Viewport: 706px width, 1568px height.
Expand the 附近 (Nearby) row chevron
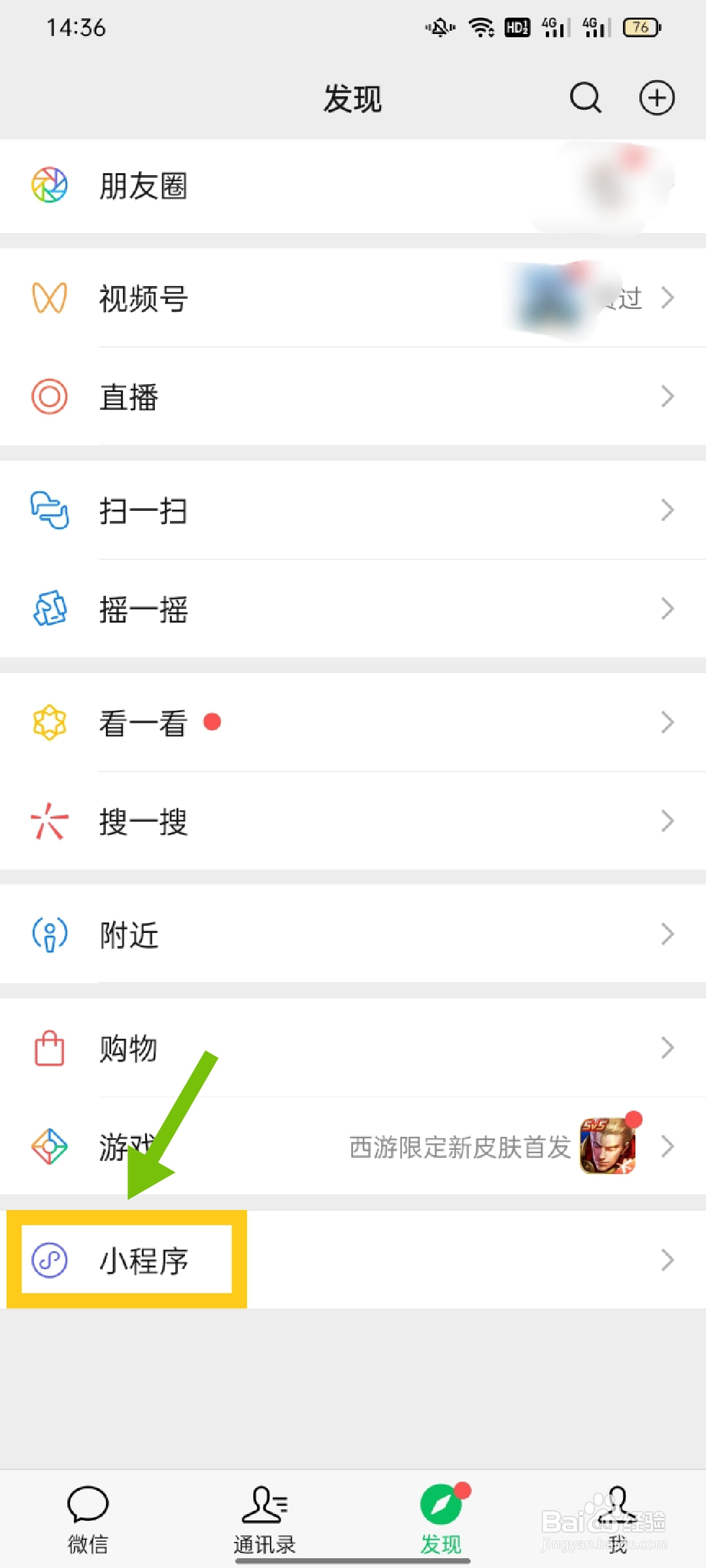(x=668, y=934)
